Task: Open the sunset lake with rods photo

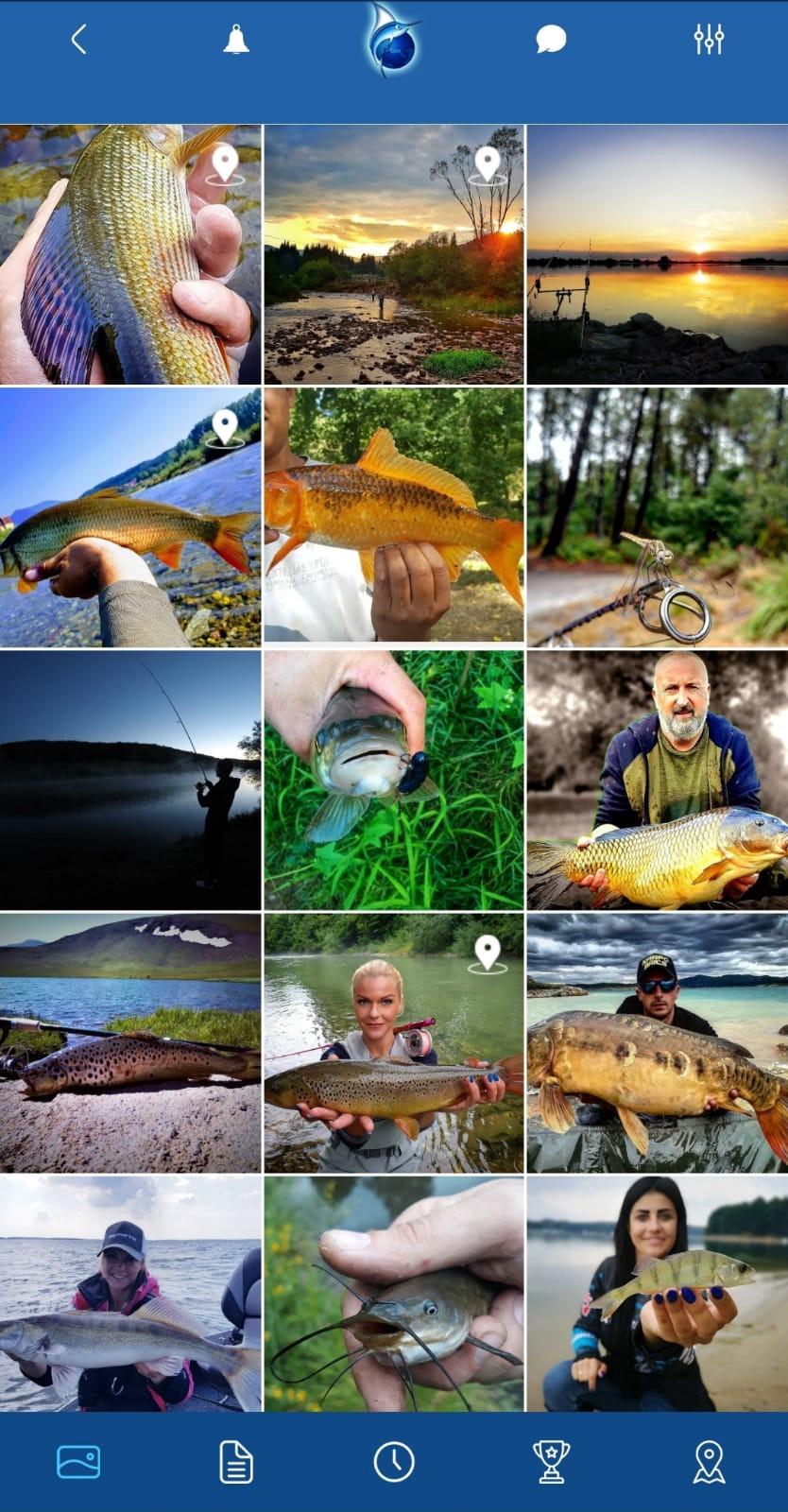Action: pyautogui.click(x=658, y=254)
